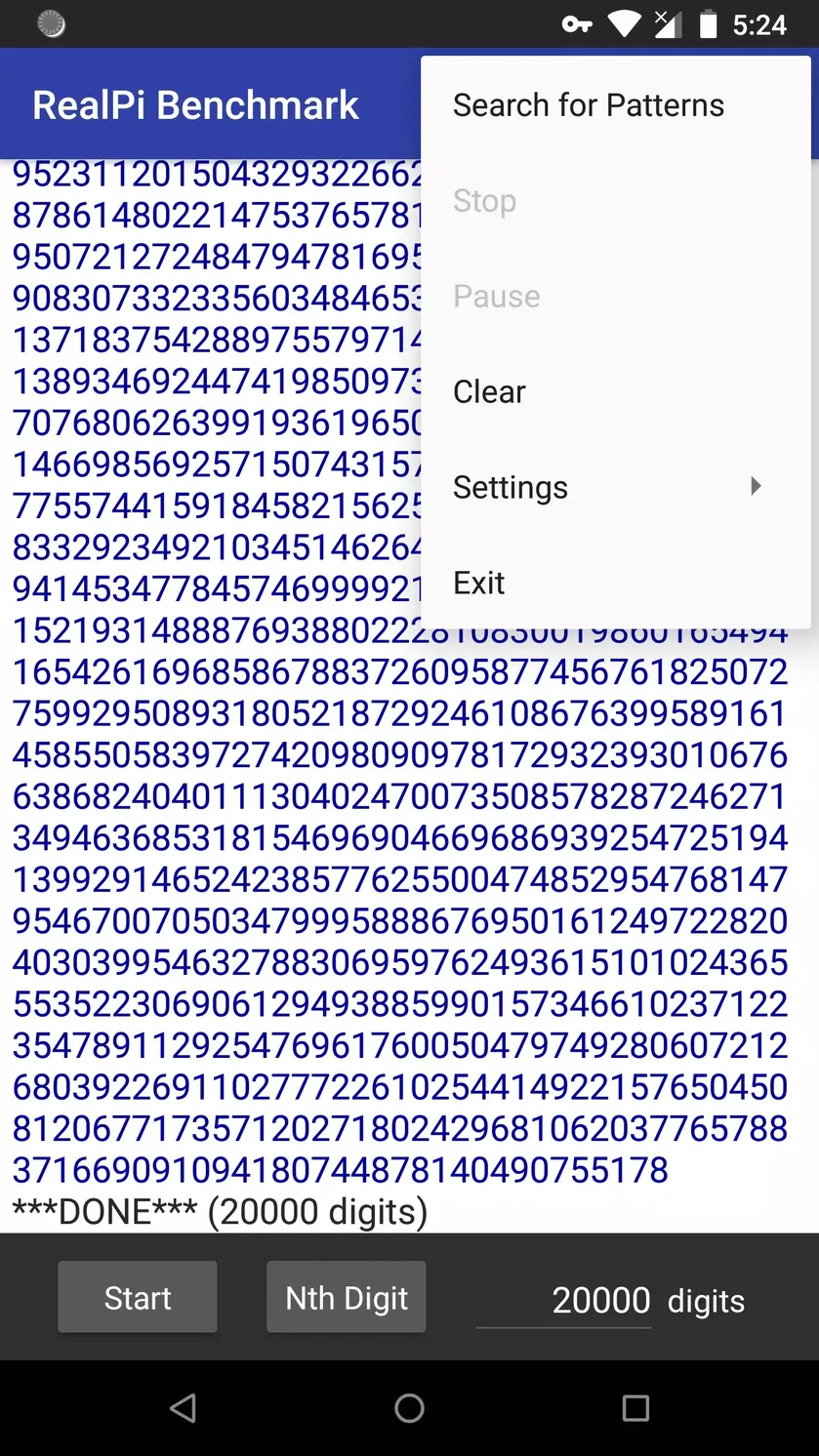Go to the home screen
The width and height of the screenshot is (819, 1456).
pos(409,1407)
